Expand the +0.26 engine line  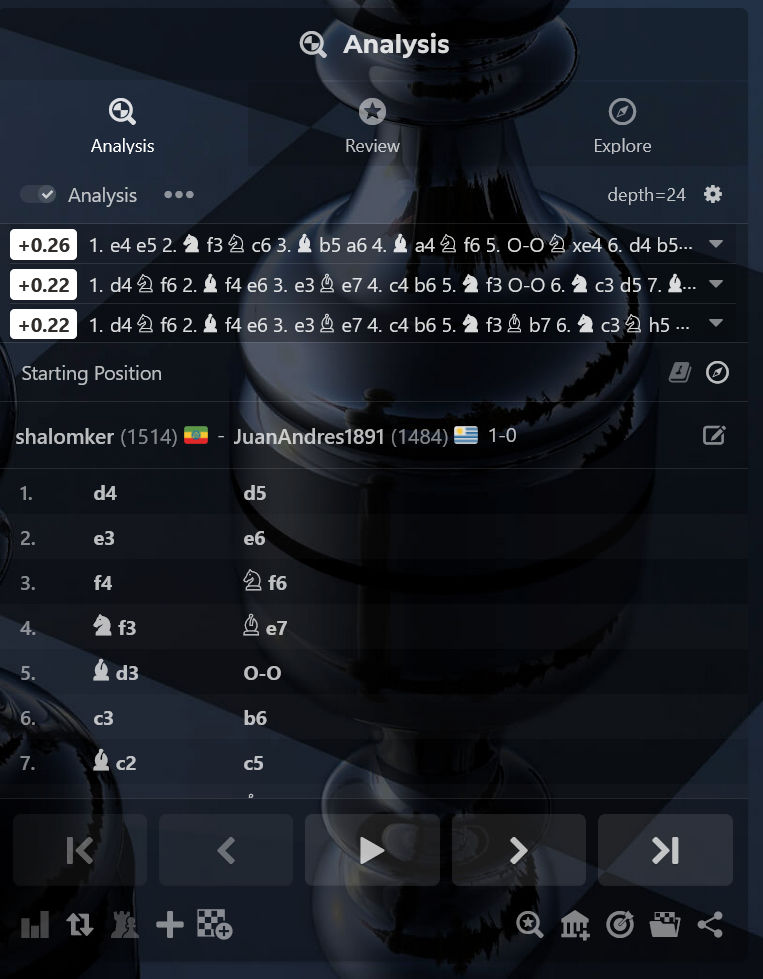(716, 244)
